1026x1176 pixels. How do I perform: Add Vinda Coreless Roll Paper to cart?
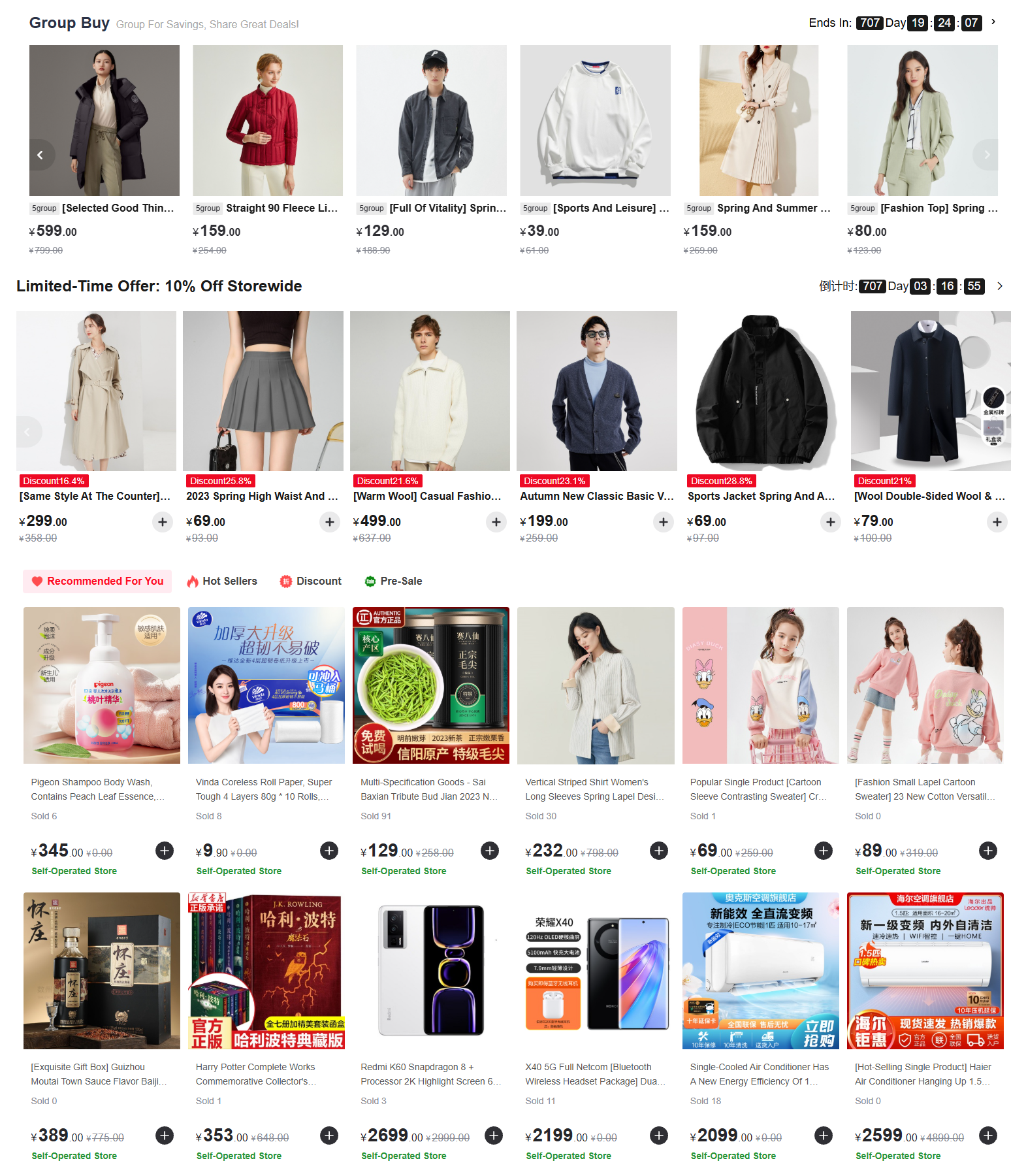point(329,851)
